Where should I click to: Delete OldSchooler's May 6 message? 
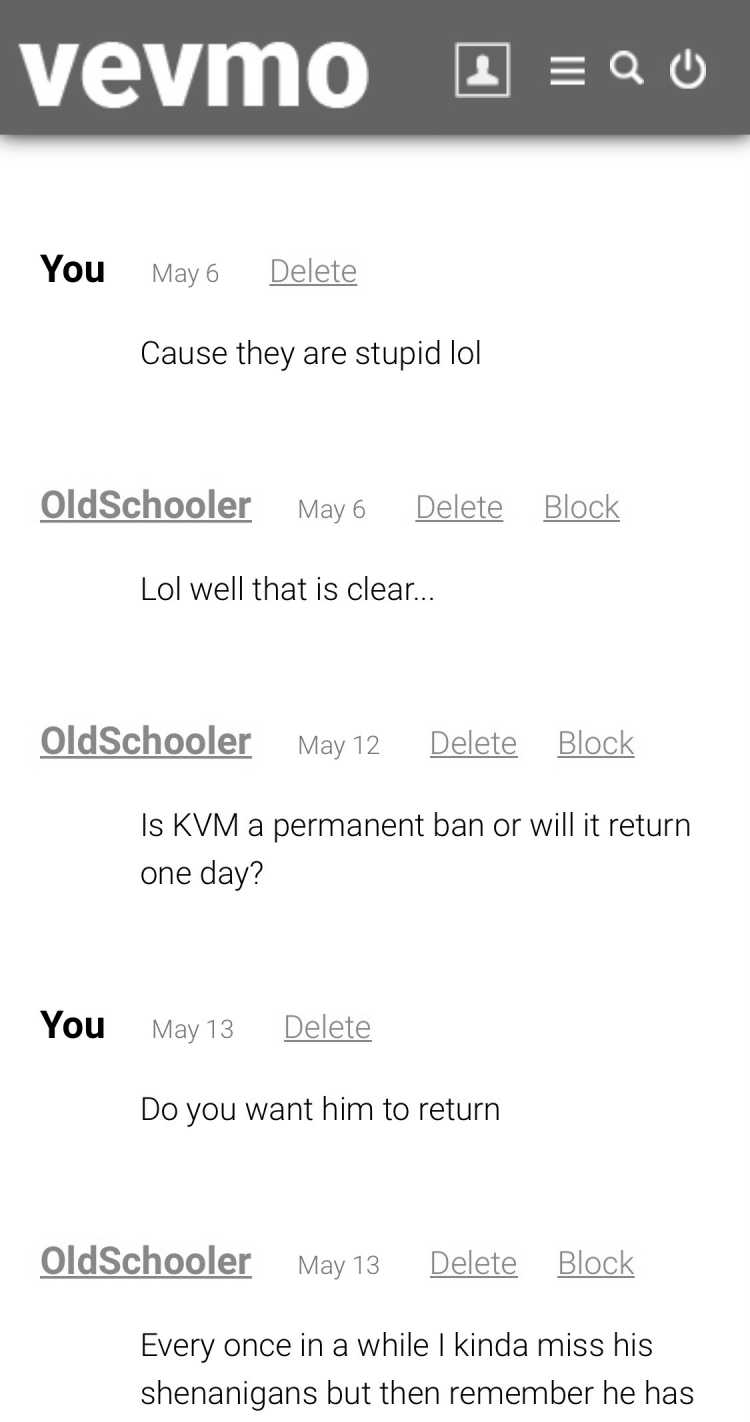click(459, 507)
